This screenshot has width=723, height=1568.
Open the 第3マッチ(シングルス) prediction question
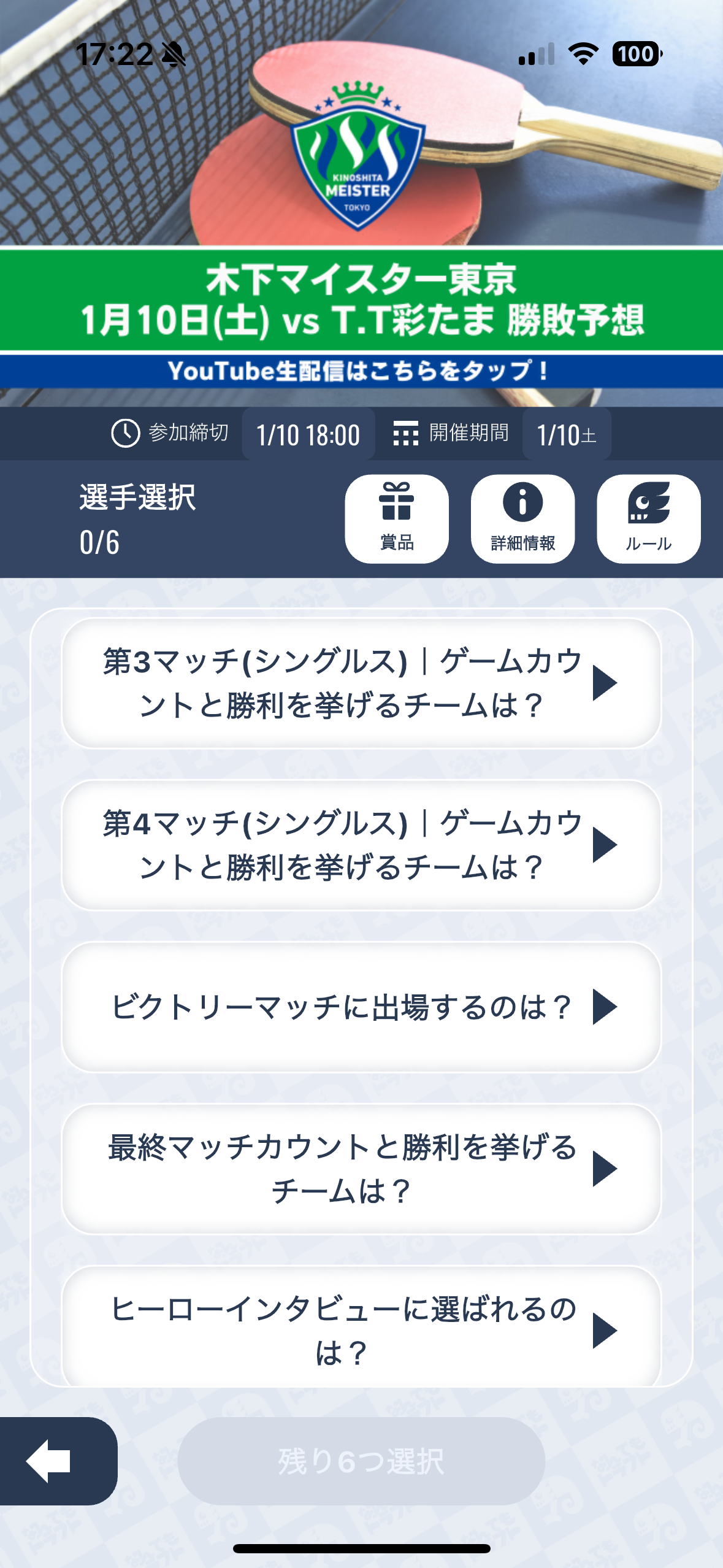tap(361, 683)
